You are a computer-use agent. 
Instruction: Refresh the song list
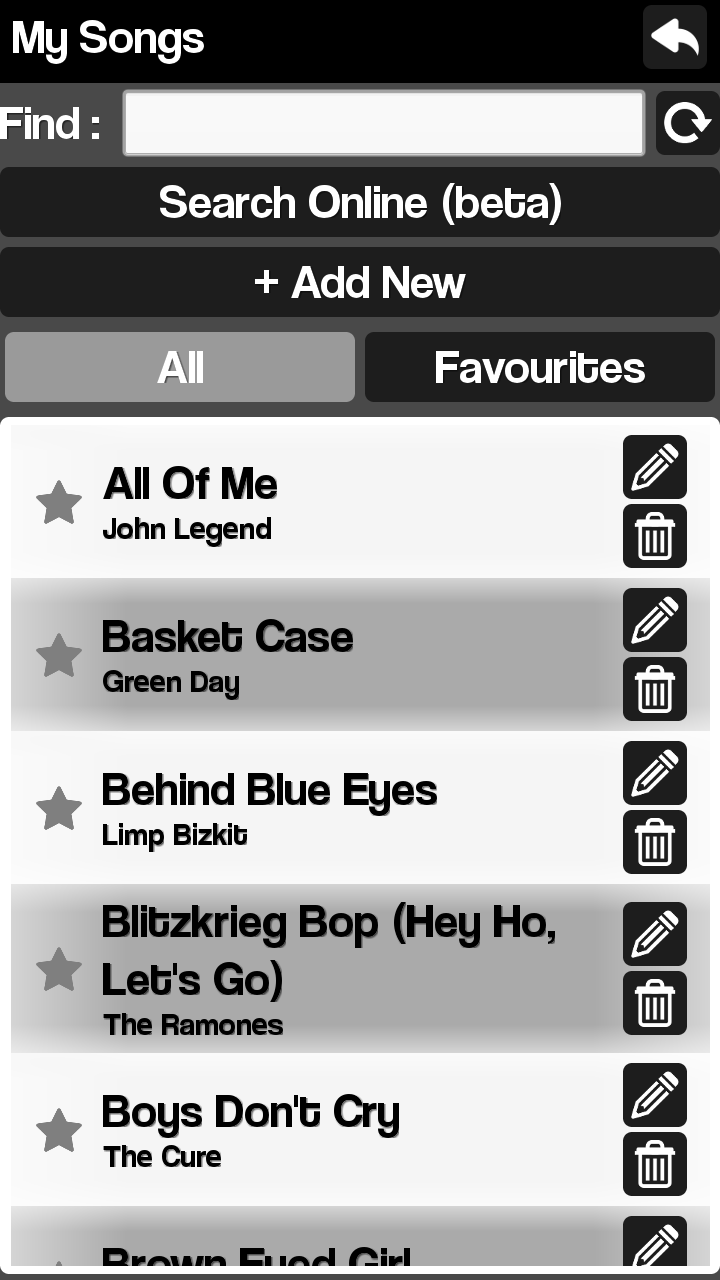686,124
